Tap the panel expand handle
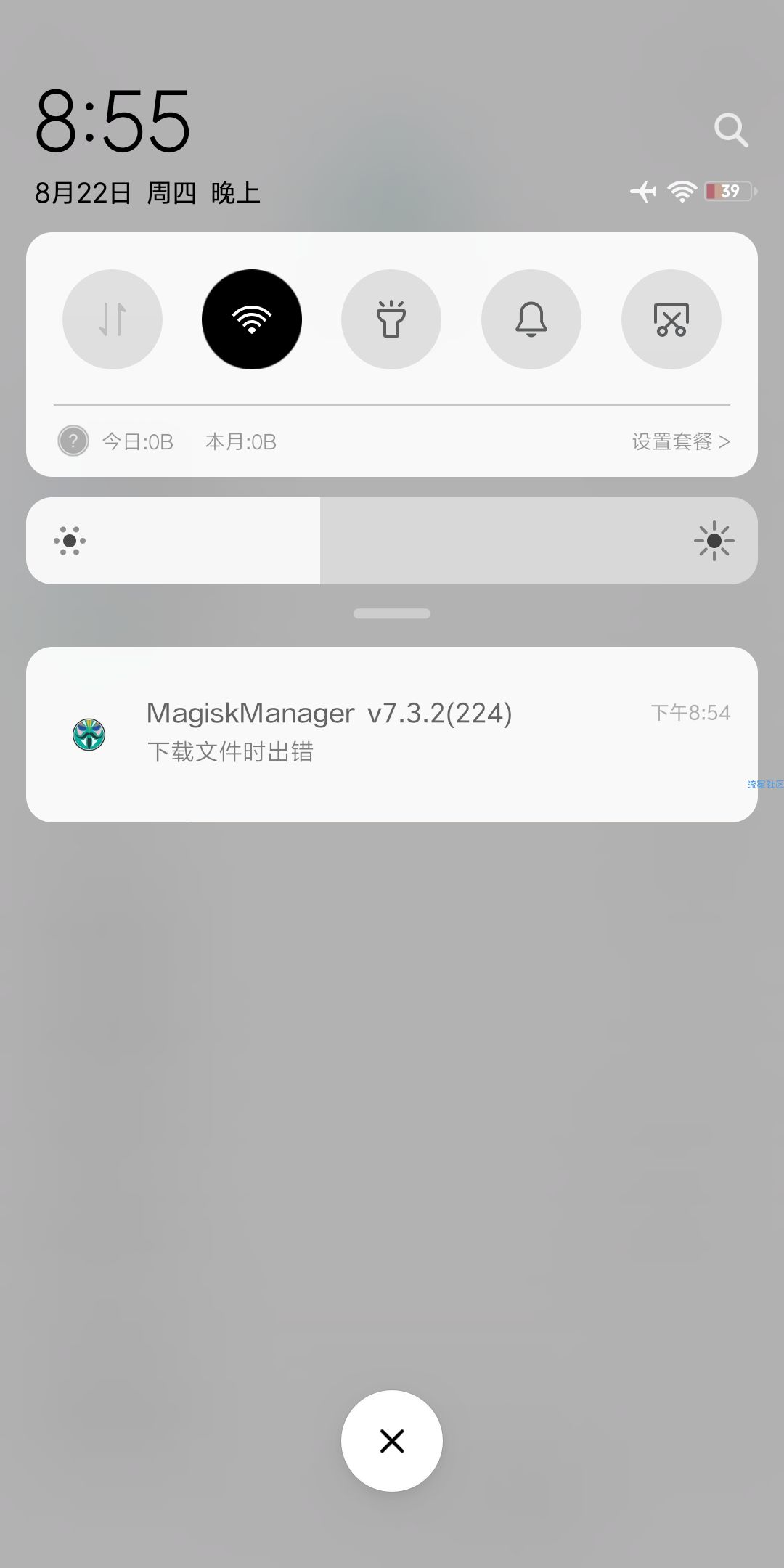The height and width of the screenshot is (1568, 784). tap(392, 613)
